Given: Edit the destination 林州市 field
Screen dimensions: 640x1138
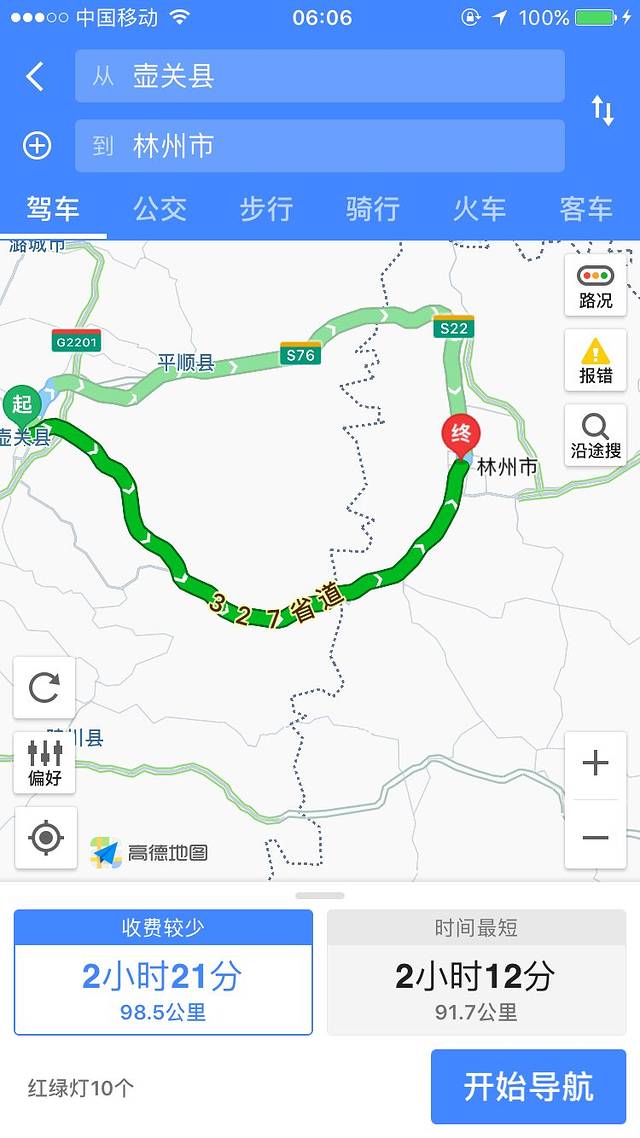Looking at the screenshot, I should (x=319, y=146).
